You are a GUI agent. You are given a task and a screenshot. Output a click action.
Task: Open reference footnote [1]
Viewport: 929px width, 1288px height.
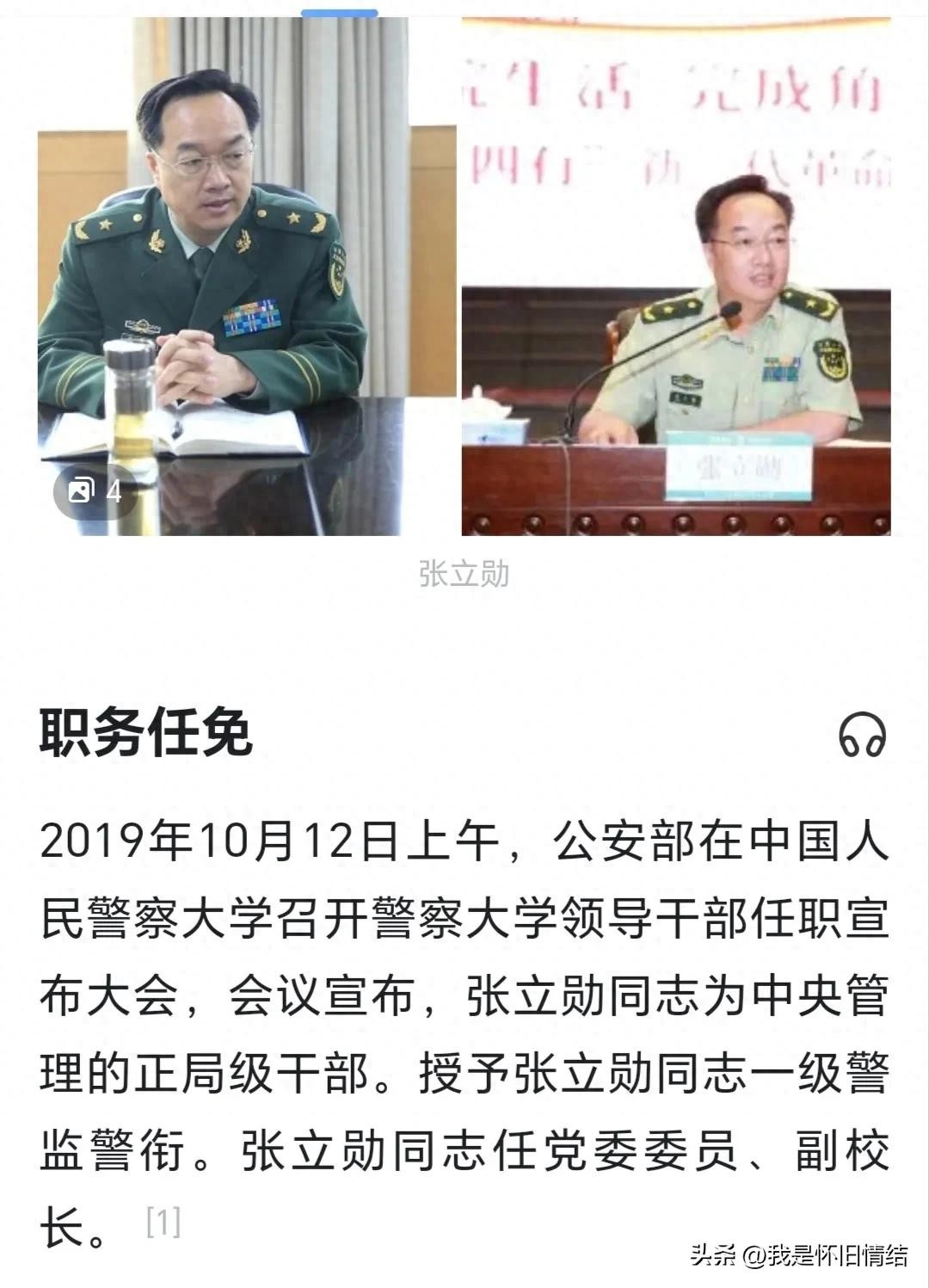coord(163,1221)
